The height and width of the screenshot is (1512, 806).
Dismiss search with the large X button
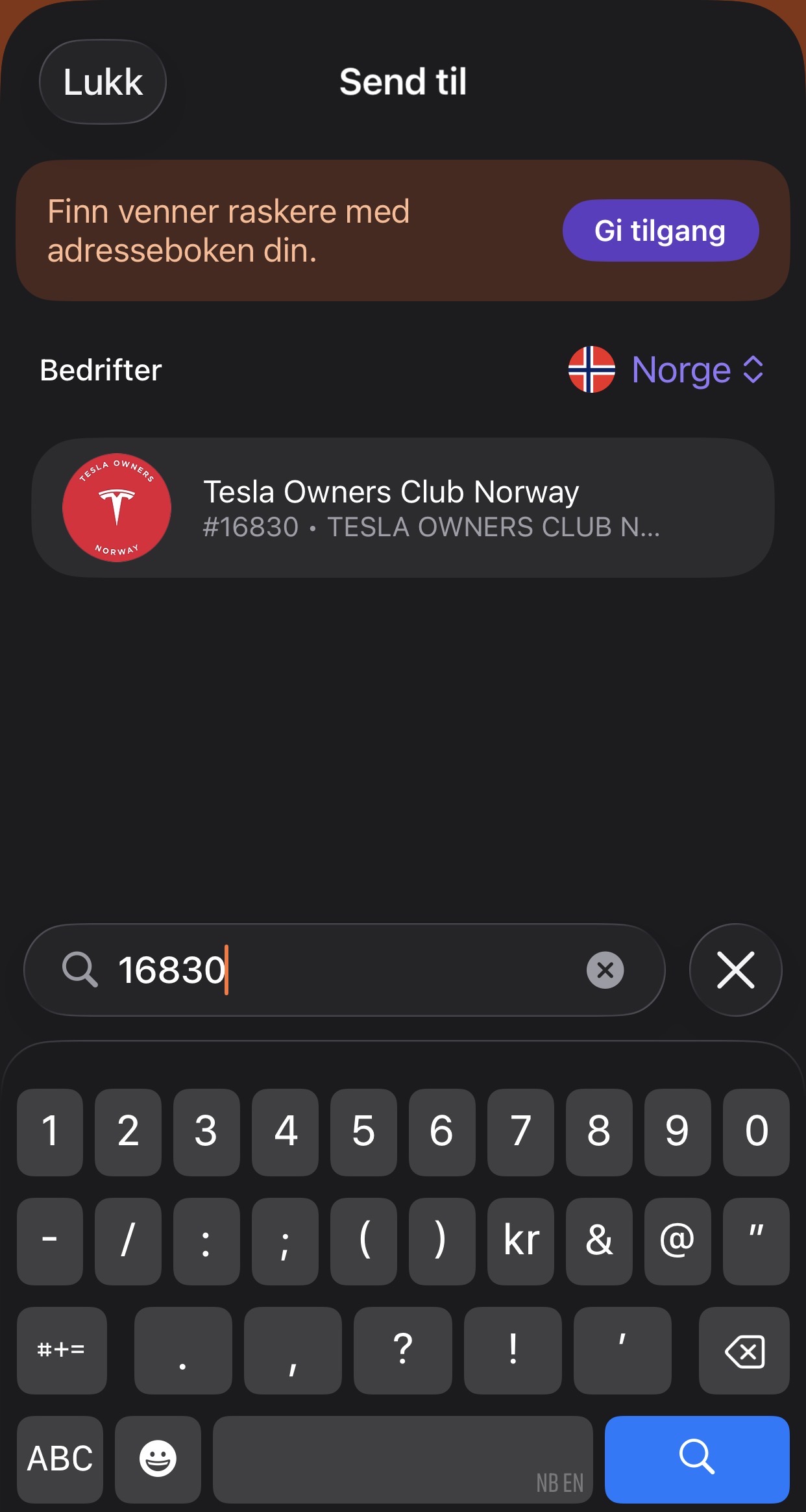[x=735, y=970]
